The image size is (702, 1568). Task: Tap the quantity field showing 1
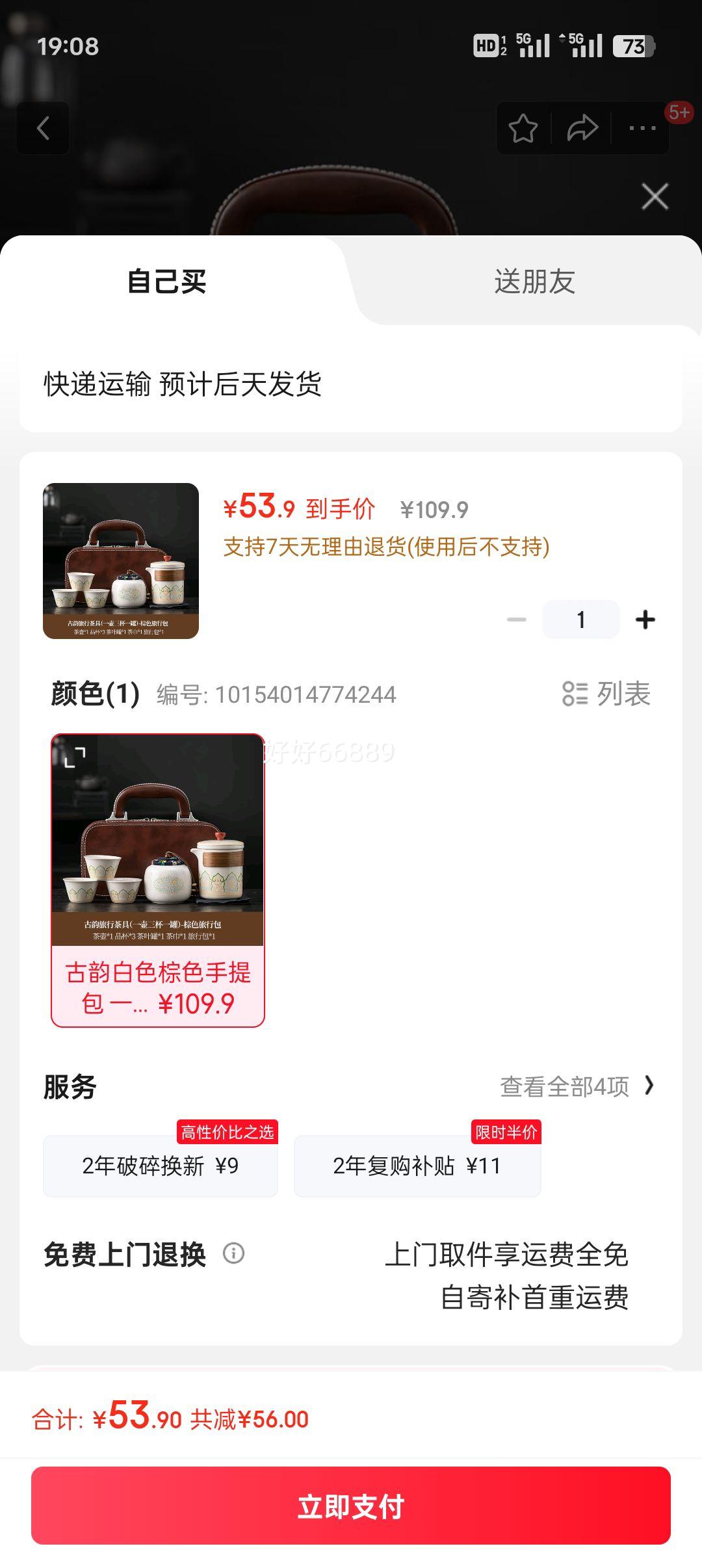[x=581, y=620]
